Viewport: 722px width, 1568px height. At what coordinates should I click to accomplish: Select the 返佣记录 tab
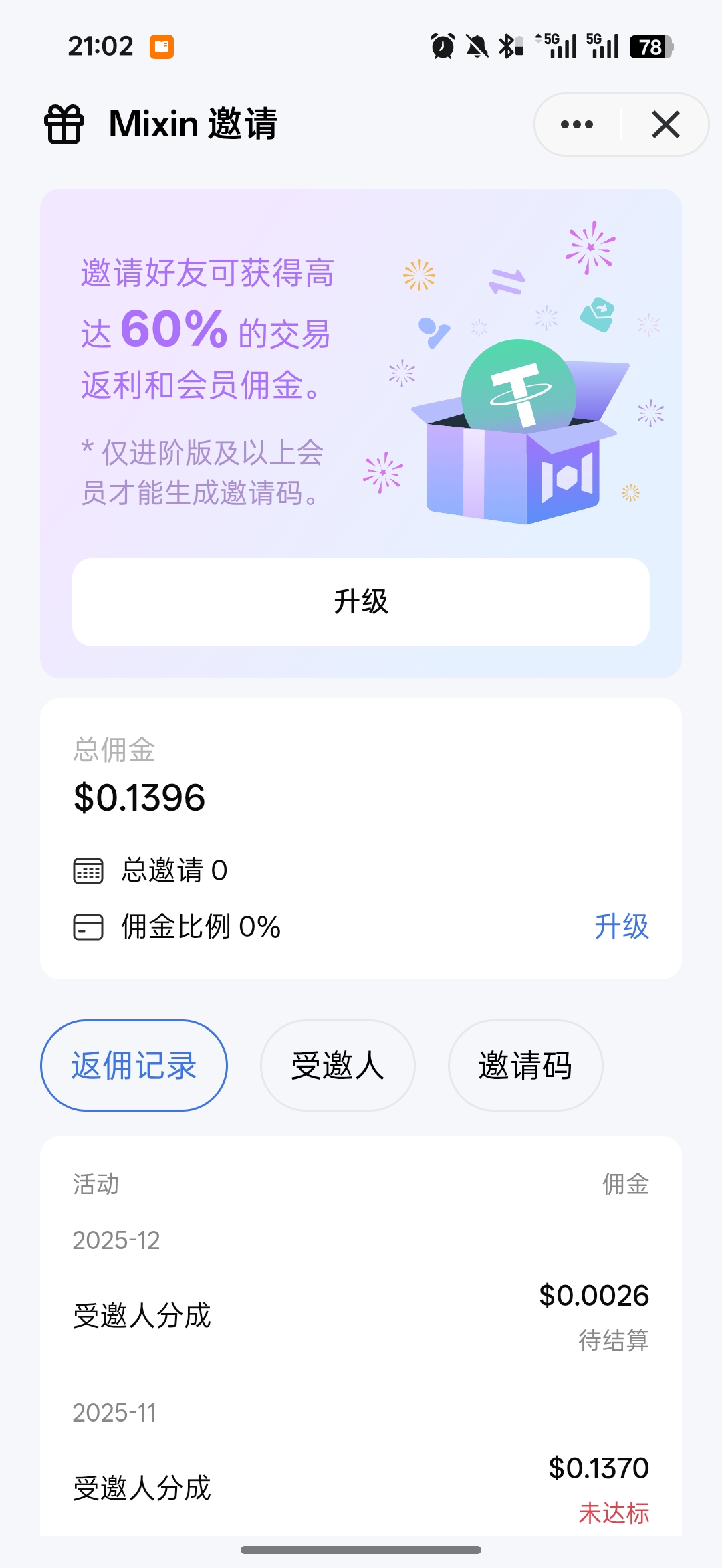coord(134,1065)
